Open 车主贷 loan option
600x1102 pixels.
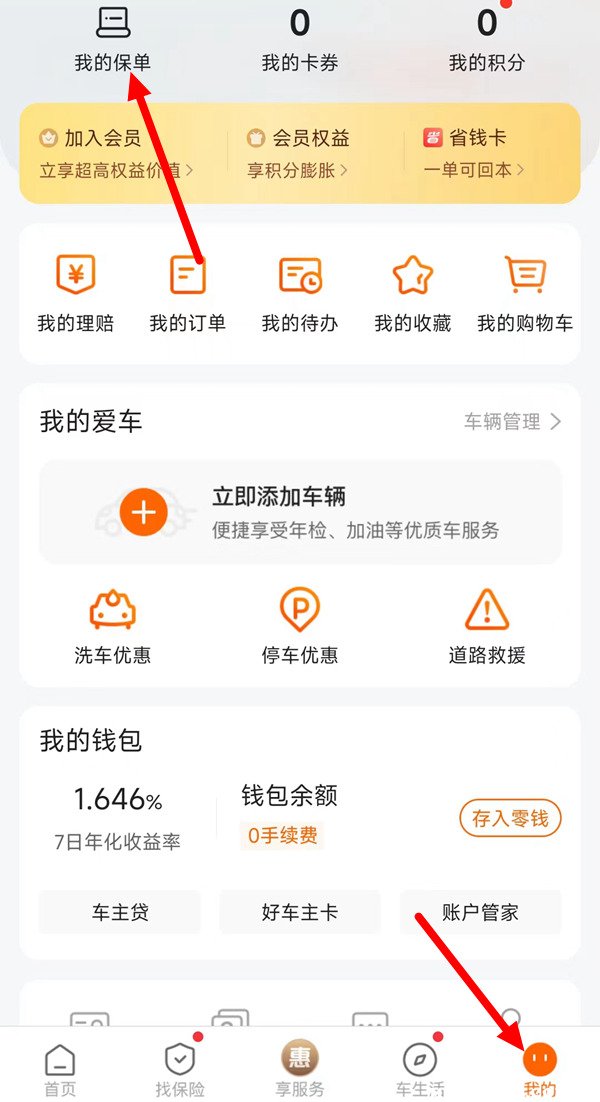click(x=119, y=912)
